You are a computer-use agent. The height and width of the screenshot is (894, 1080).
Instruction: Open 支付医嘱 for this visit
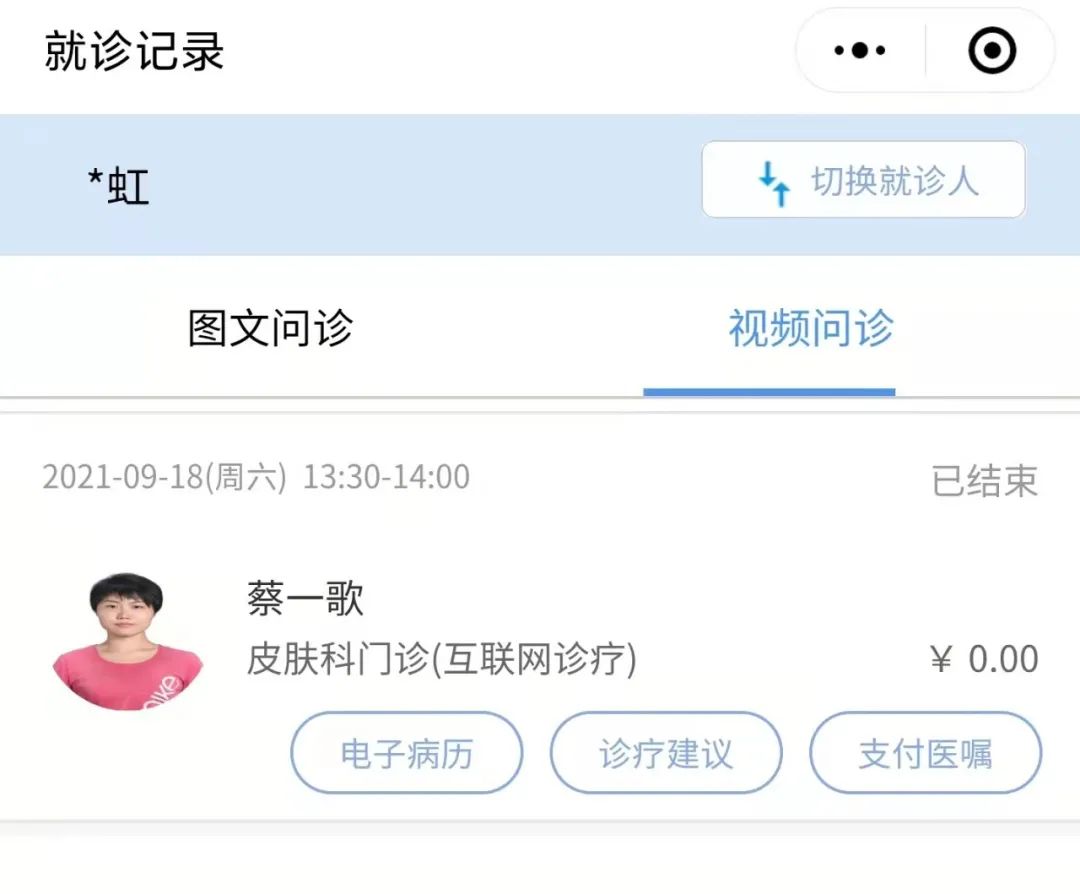tap(925, 753)
